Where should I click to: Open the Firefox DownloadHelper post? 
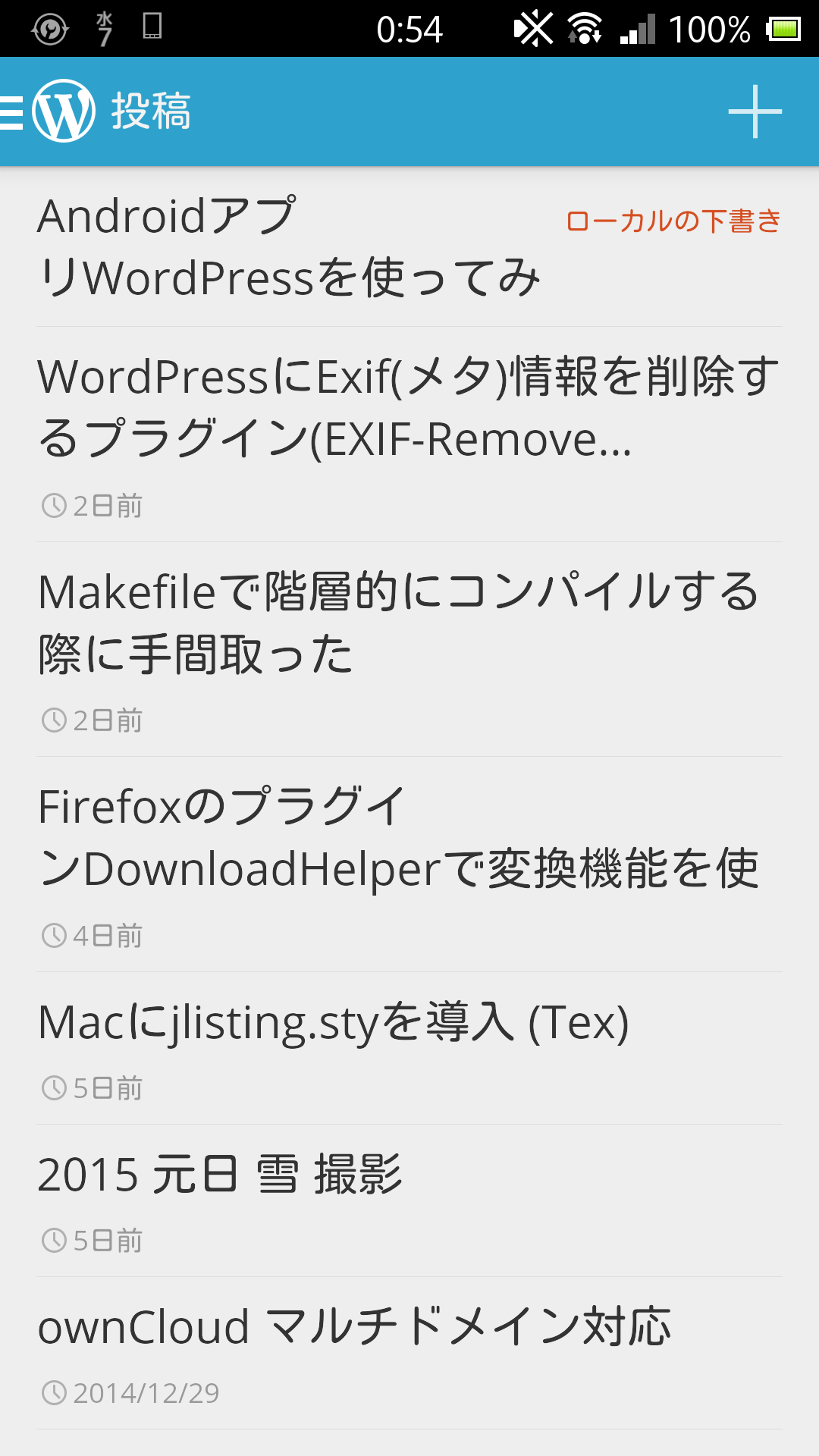pyautogui.click(x=409, y=864)
